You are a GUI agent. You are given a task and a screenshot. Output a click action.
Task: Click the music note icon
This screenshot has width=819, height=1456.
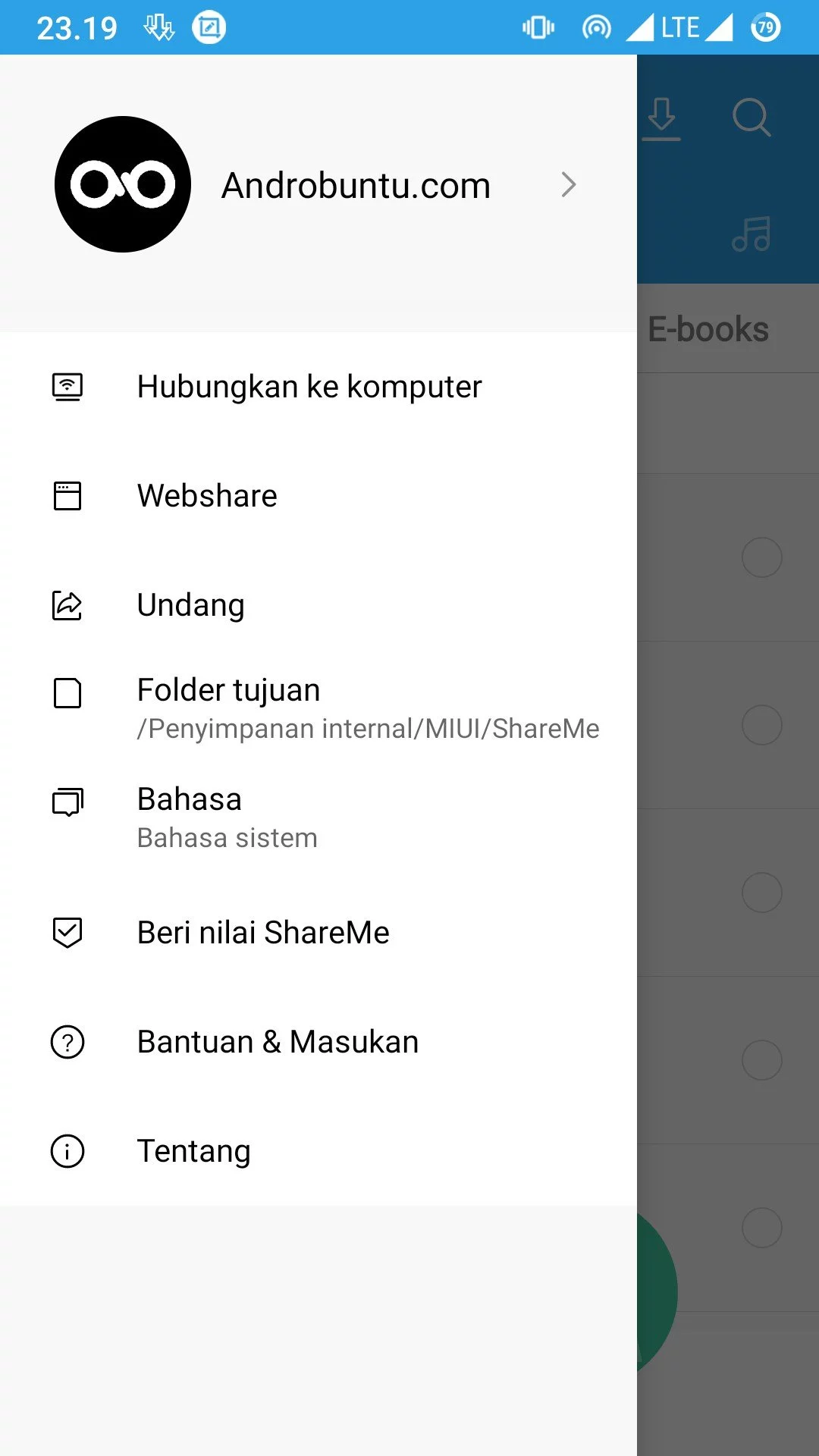click(752, 234)
